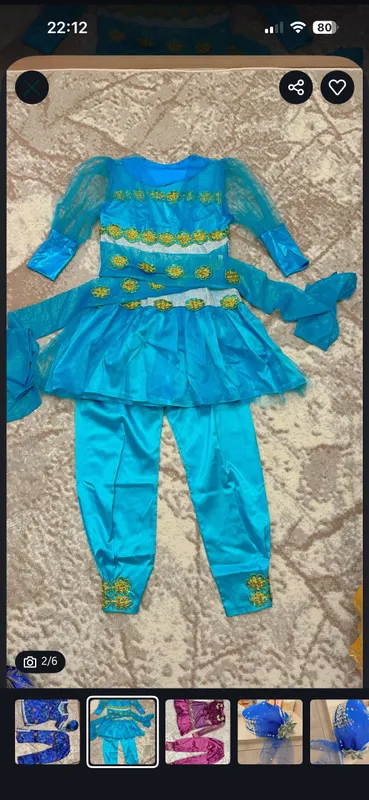Close the photo viewer
The height and width of the screenshot is (800, 369).
pos(32,88)
